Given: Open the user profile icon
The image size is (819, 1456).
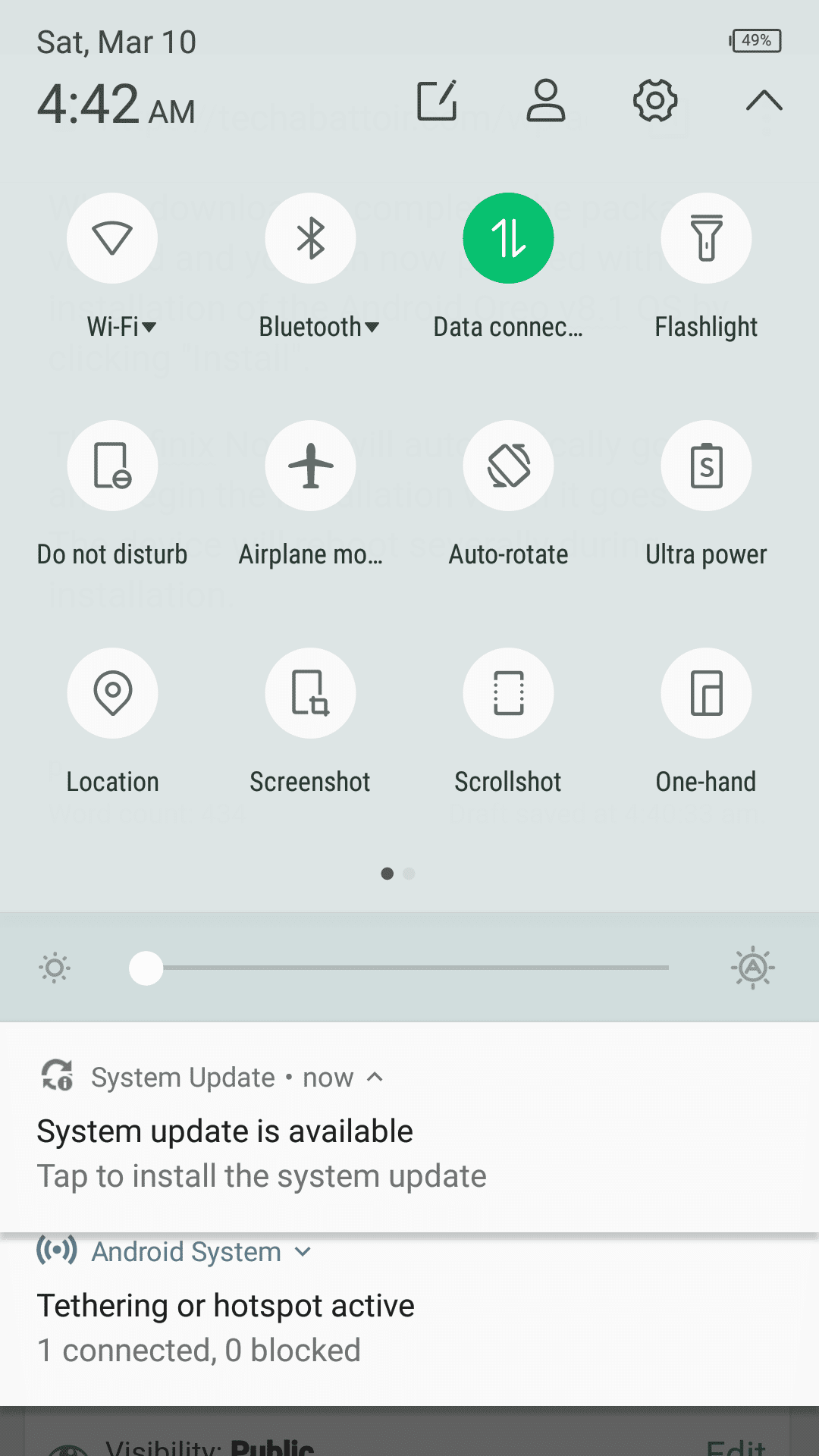Looking at the screenshot, I should pyautogui.click(x=546, y=101).
